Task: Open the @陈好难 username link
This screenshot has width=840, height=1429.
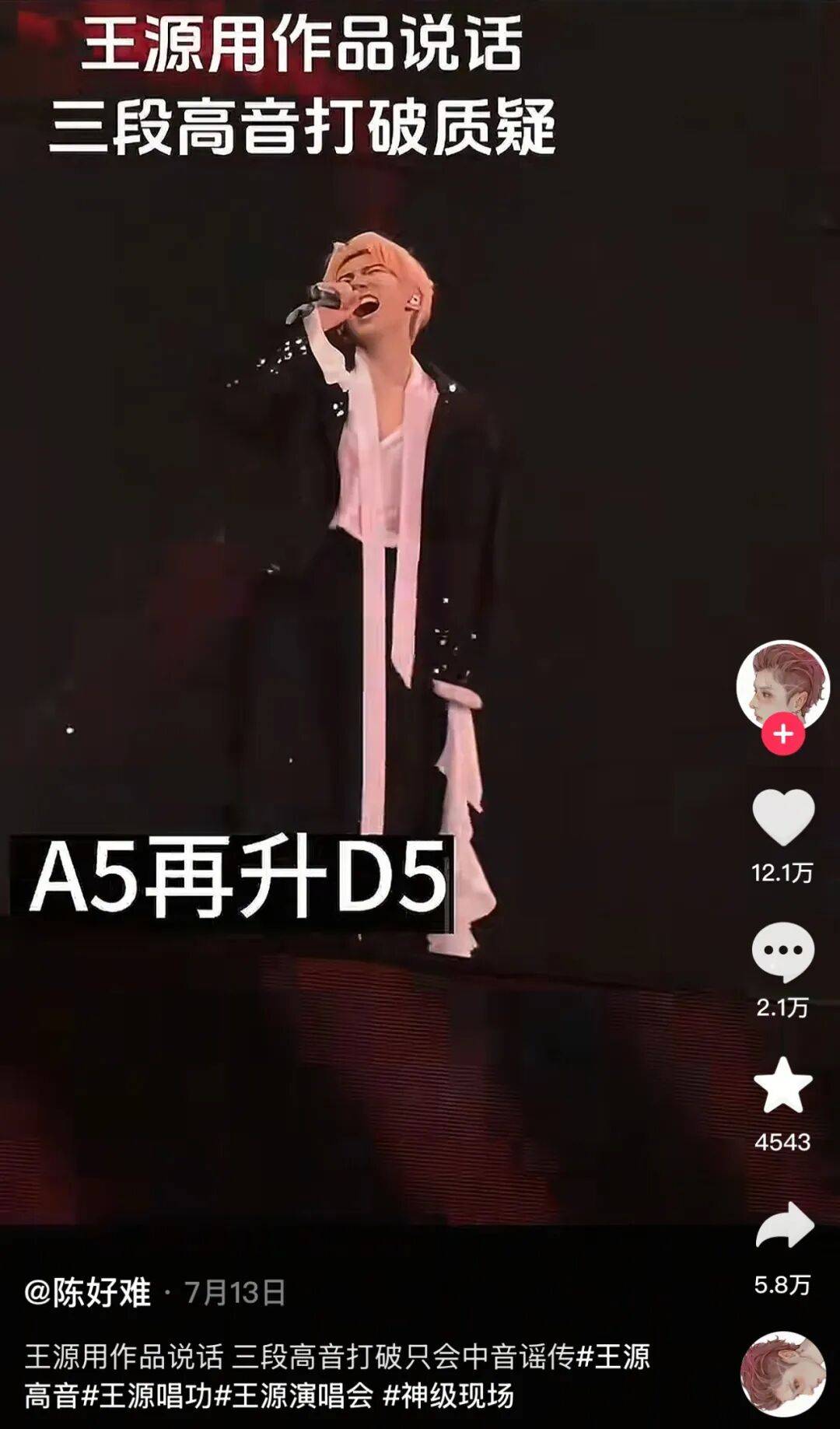Action: click(x=87, y=1293)
